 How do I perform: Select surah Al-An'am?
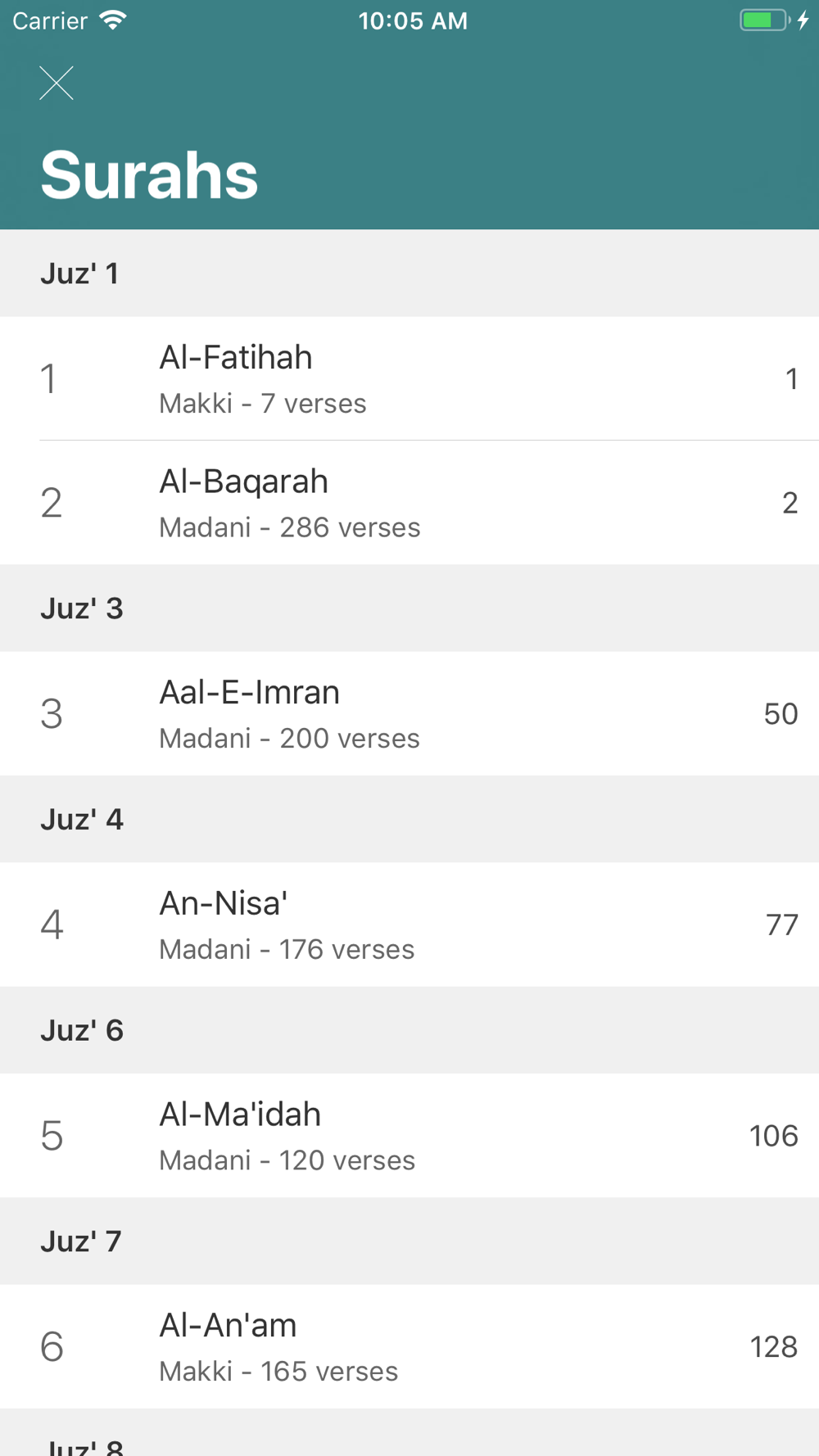click(409, 1346)
